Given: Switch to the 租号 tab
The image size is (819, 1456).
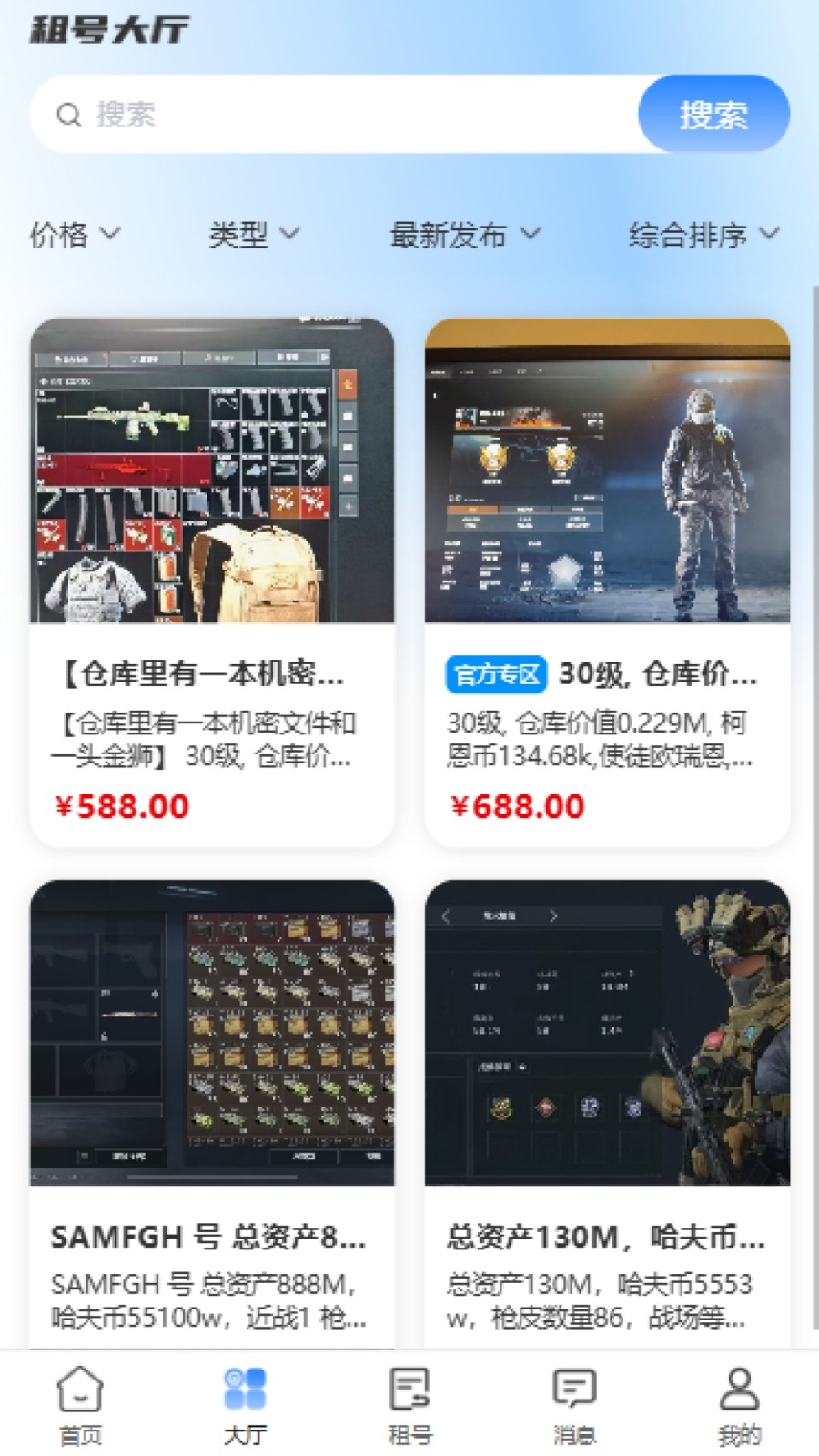Looking at the screenshot, I should pyautogui.click(x=409, y=1406).
